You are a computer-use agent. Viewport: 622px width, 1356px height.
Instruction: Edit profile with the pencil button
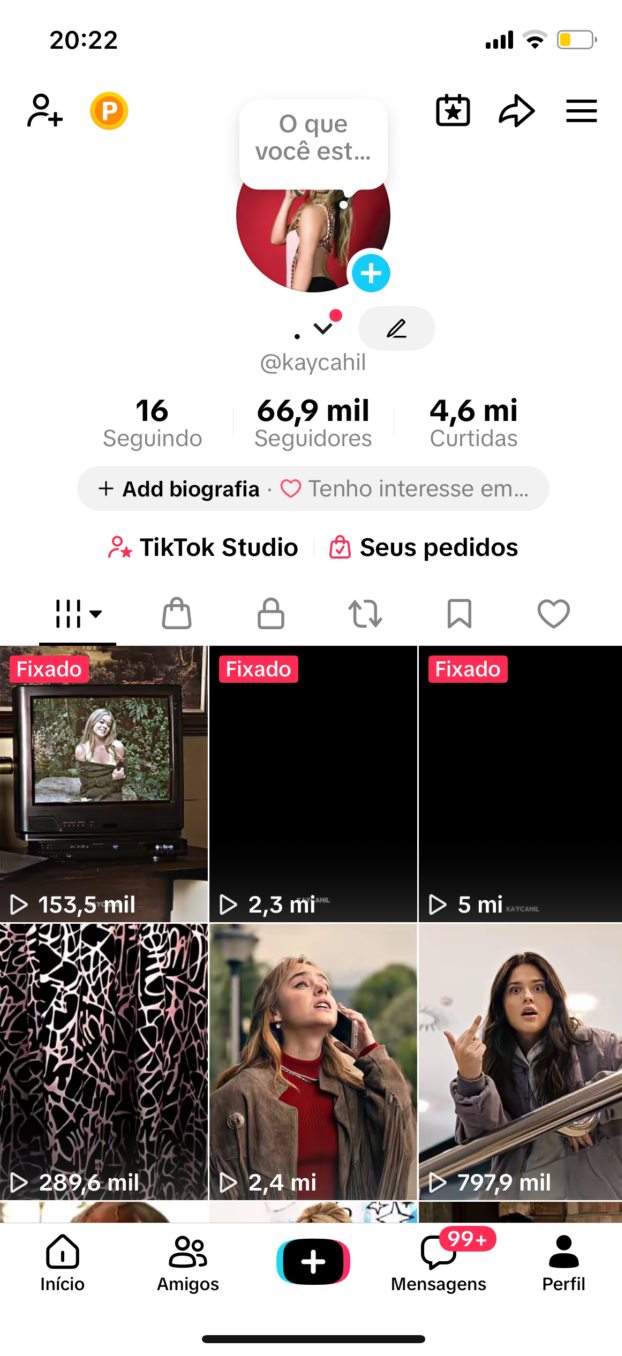[x=396, y=328]
